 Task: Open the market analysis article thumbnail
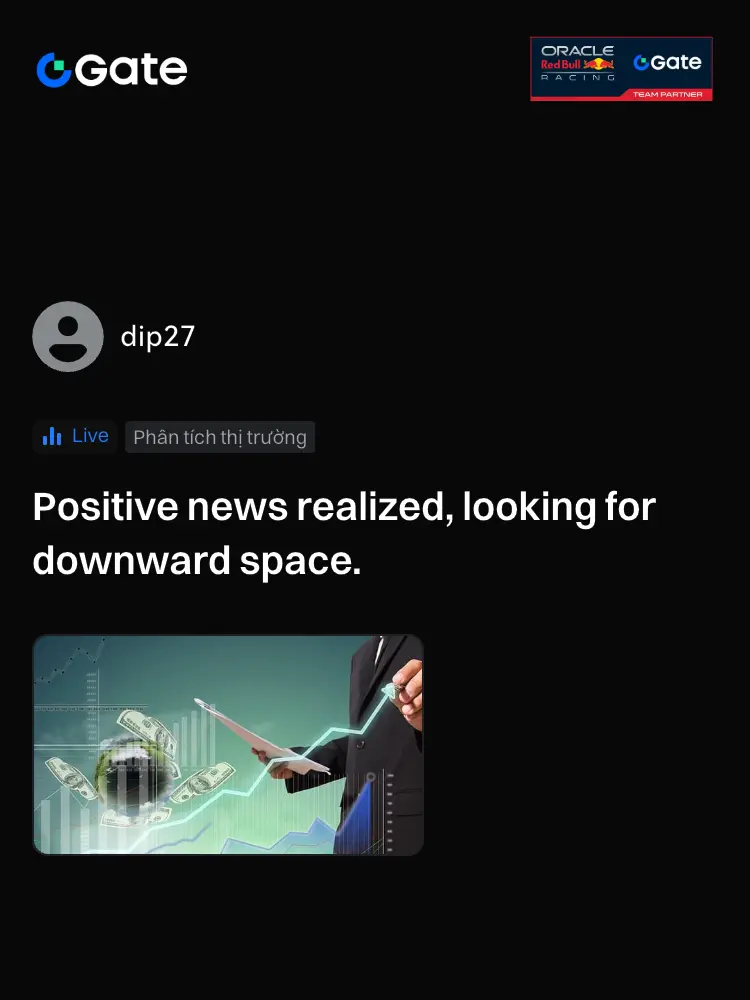(x=228, y=744)
